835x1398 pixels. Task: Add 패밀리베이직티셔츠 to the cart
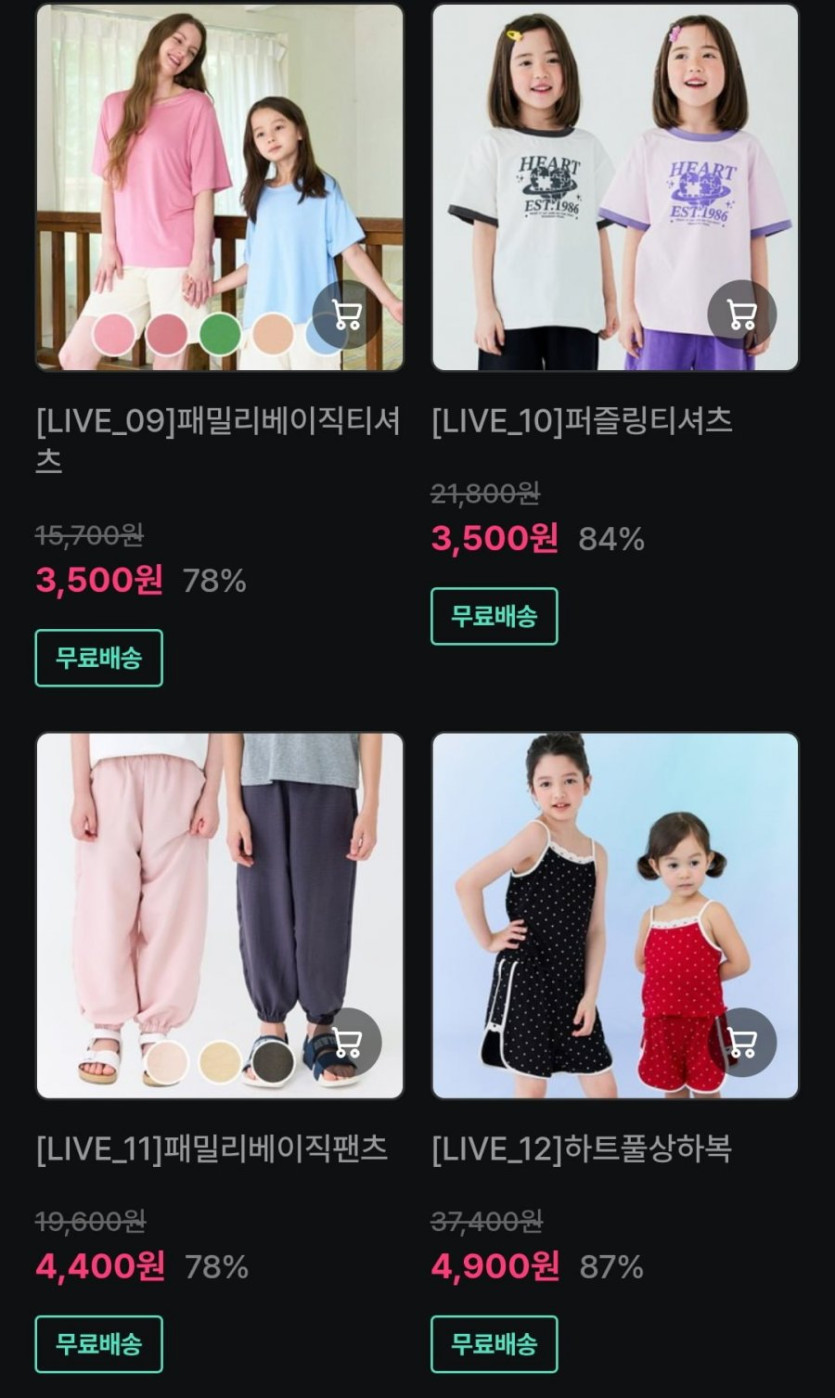click(x=346, y=314)
